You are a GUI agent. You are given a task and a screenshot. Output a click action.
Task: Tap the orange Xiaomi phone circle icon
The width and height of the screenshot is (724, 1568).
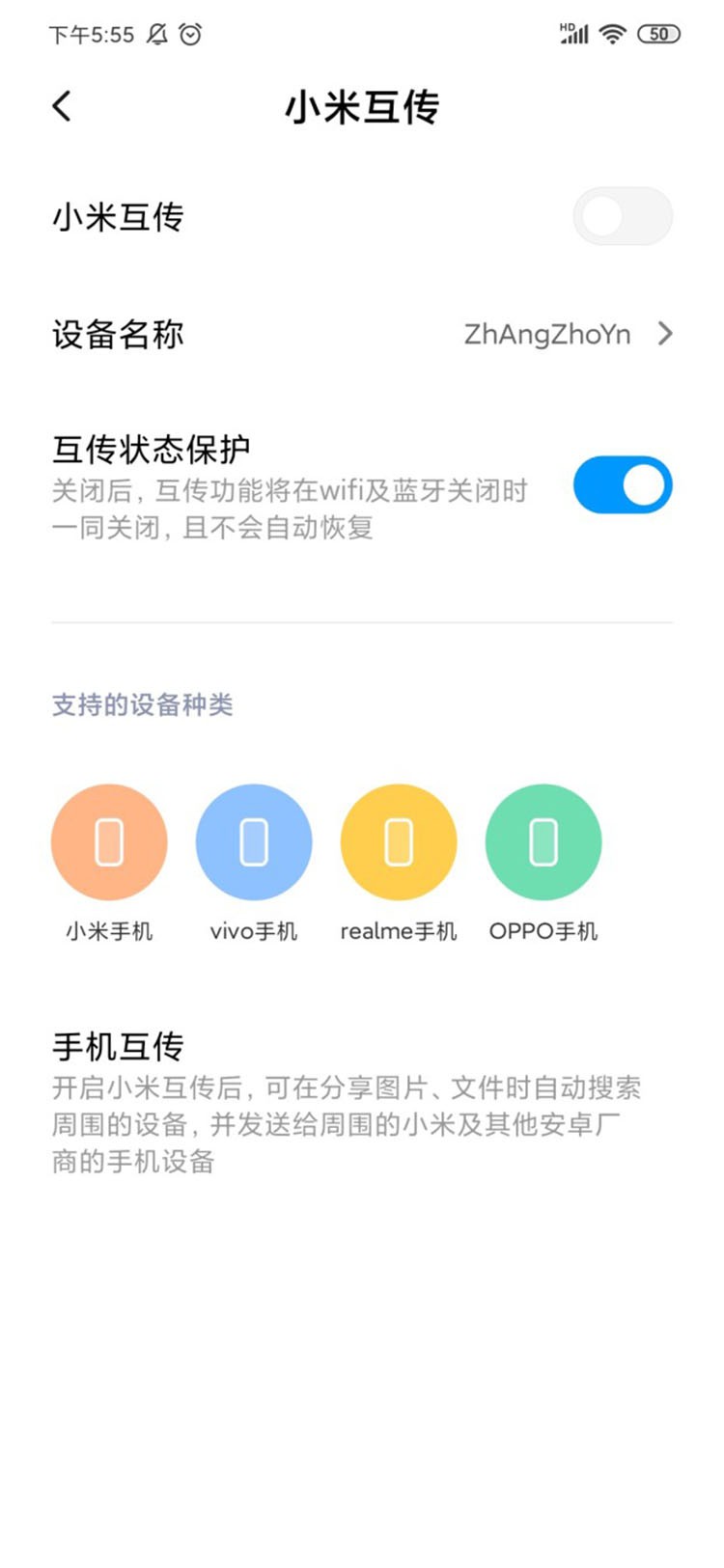[109, 840]
